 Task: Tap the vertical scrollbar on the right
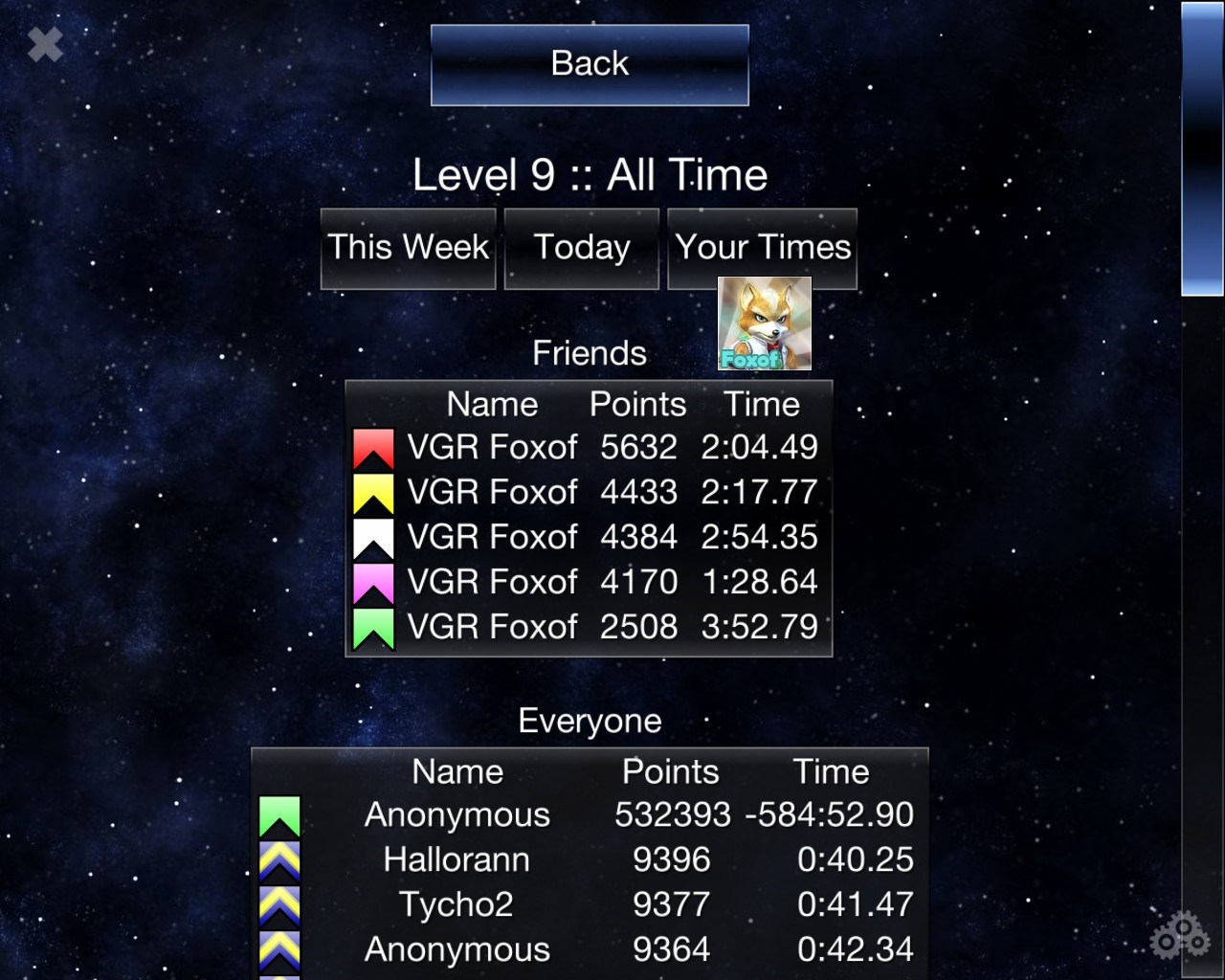tap(1202, 153)
